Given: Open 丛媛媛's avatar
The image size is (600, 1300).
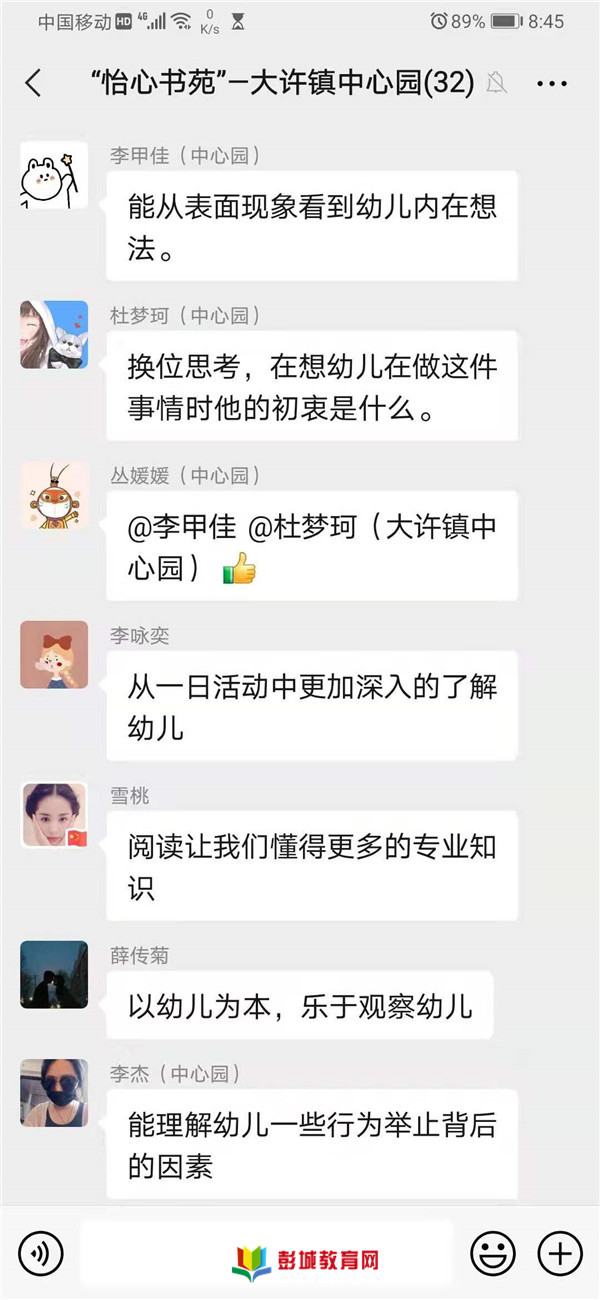Looking at the screenshot, I should coord(54,495).
